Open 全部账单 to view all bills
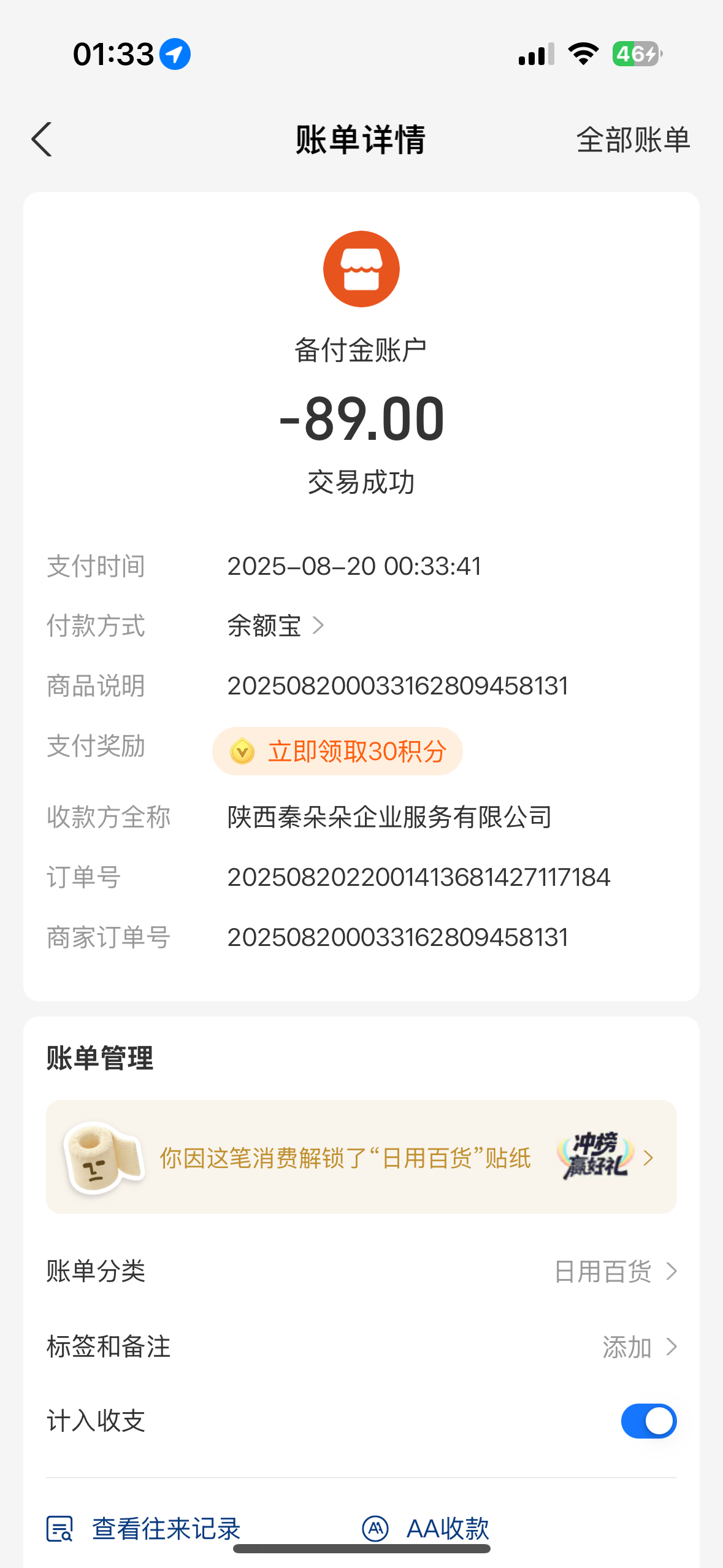Screen dimensions: 723x1568 click(633, 140)
